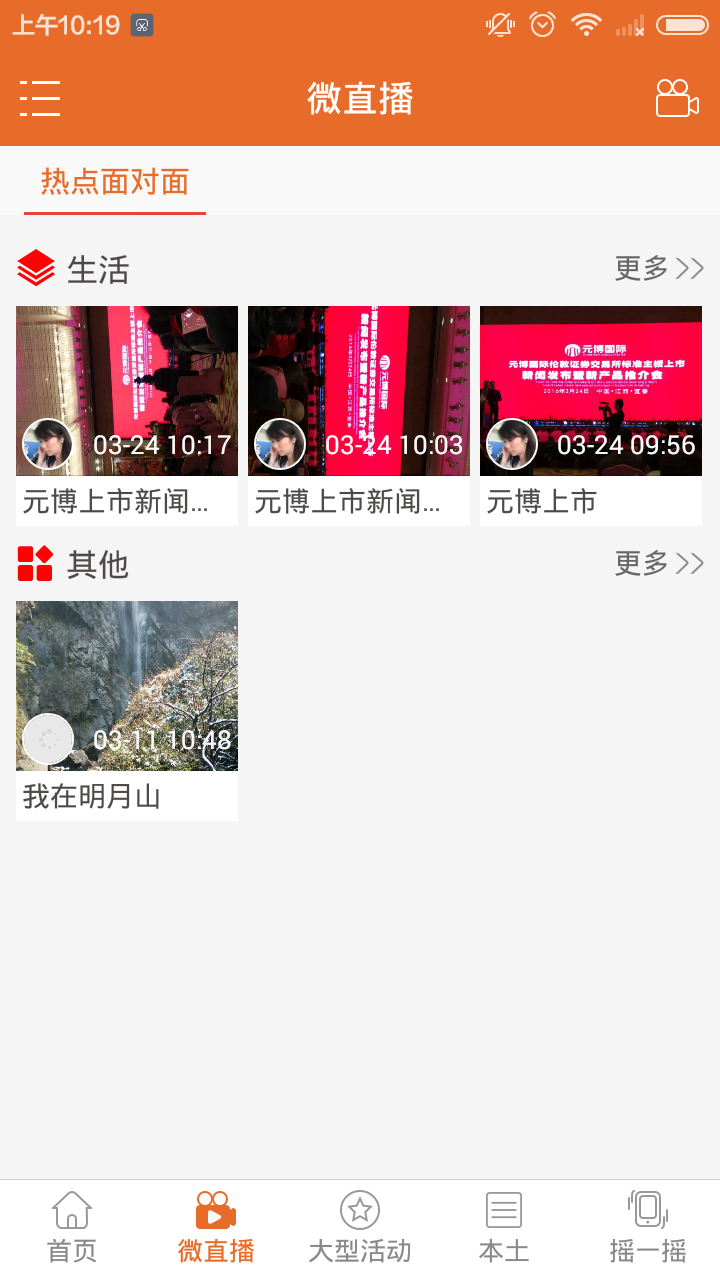Screen dimensions: 720x1280
Task: Open the 我在明月山 video
Action: point(127,687)
